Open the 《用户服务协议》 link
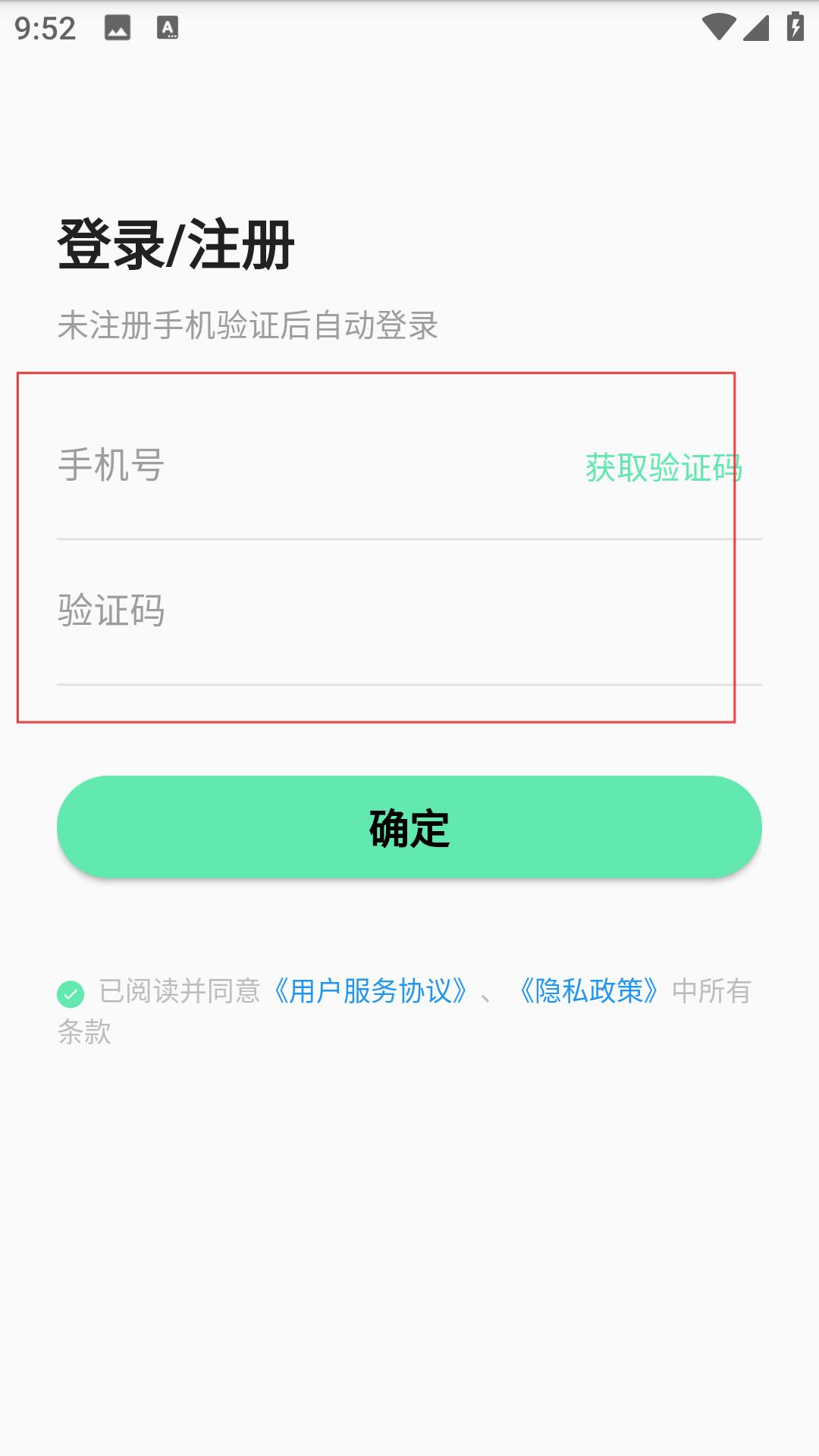The image size is (819, 1456). [x=370, y=991]
